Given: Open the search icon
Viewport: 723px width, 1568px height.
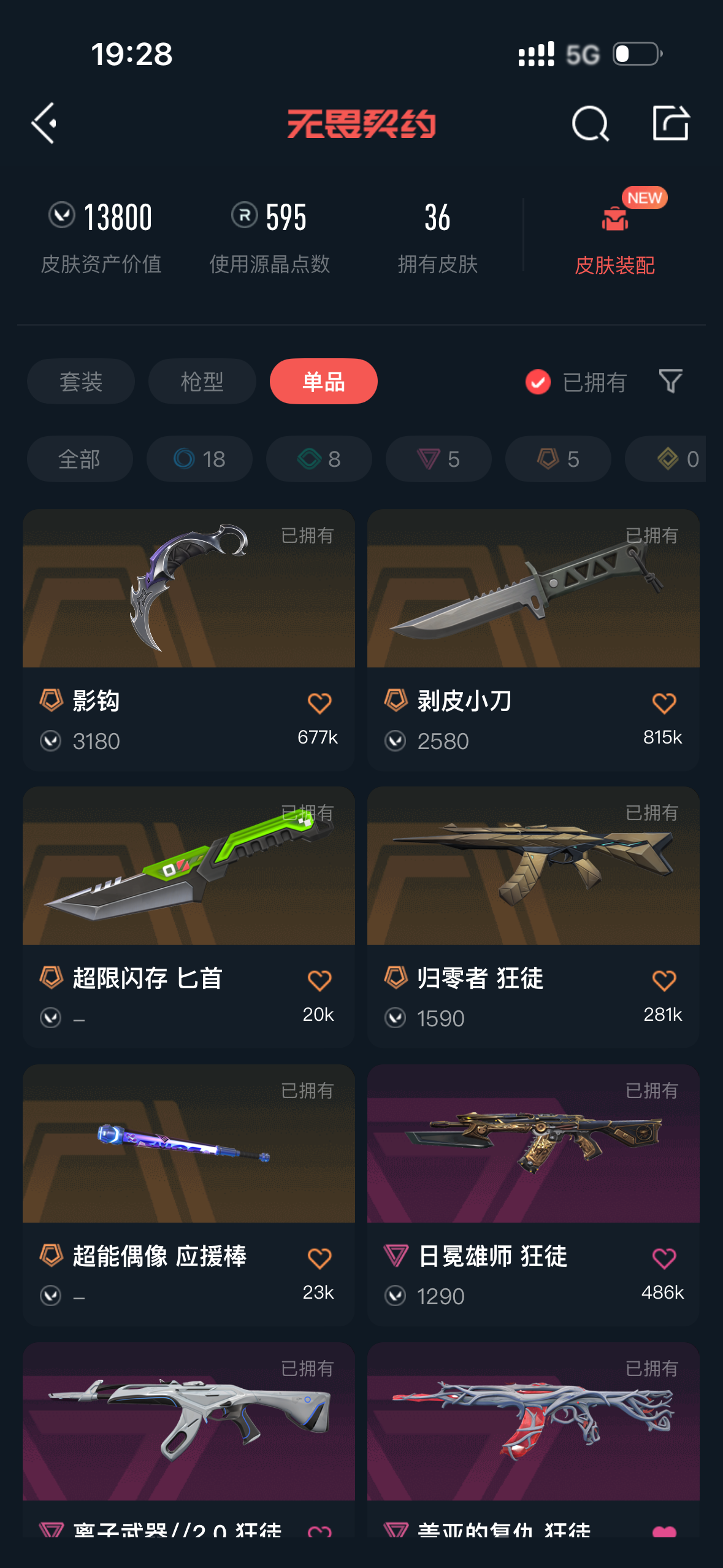Looking at the screenshot, I should 590,123.
